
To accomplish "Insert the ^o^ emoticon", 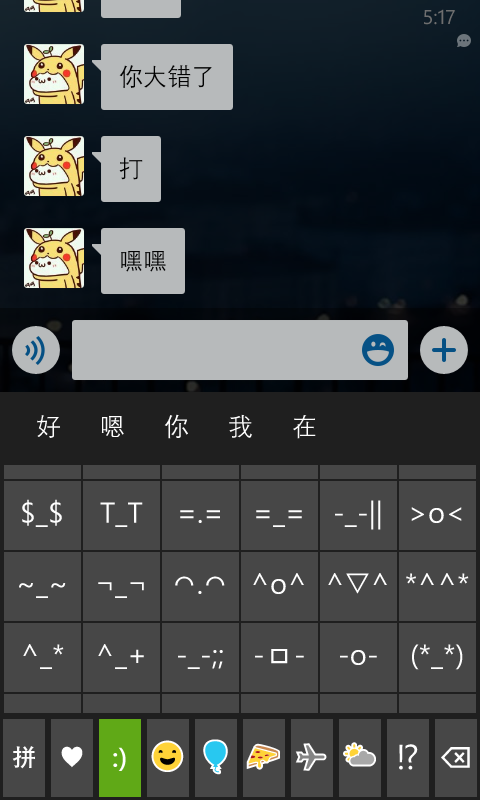I will [279, 586].
